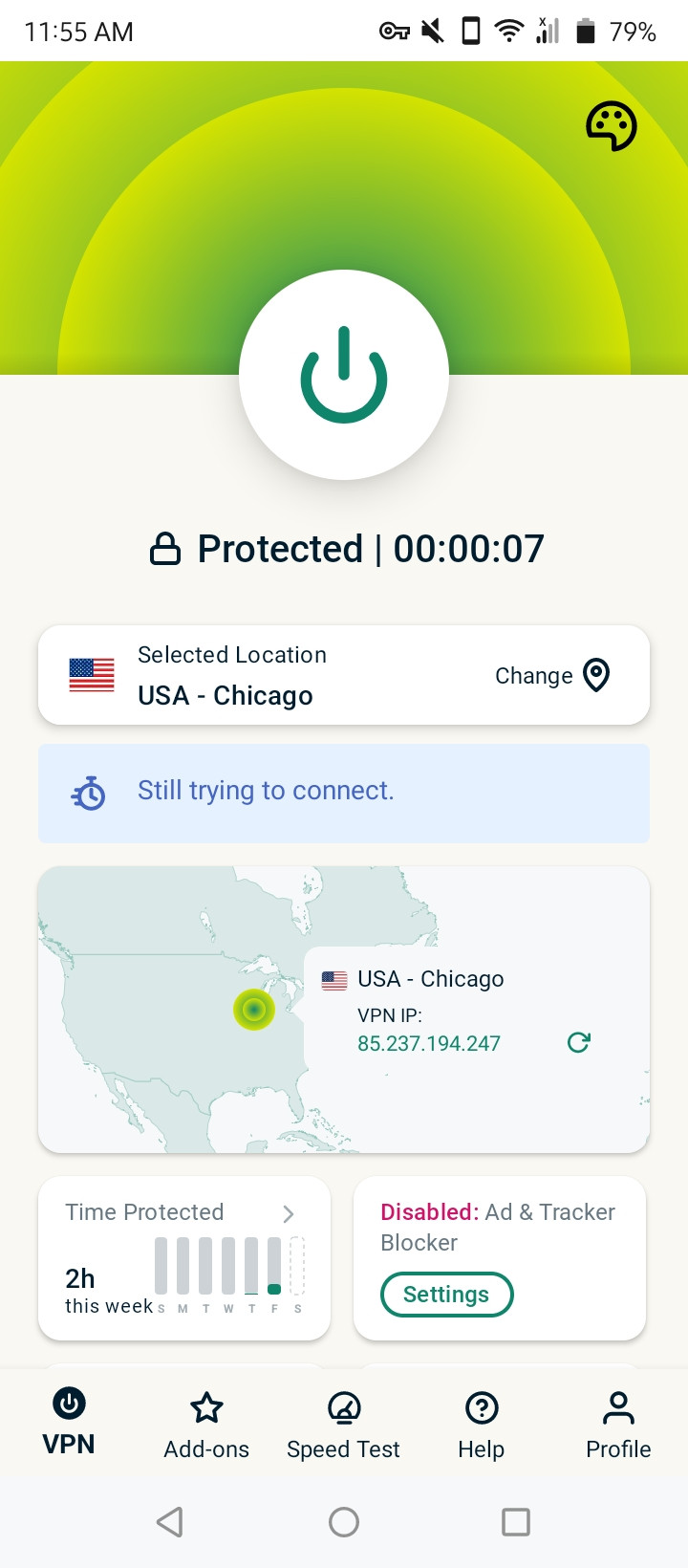Refresh the VPN IP address
Viewport: 688px width, 1568px height.
click(x=578, y=1042)
